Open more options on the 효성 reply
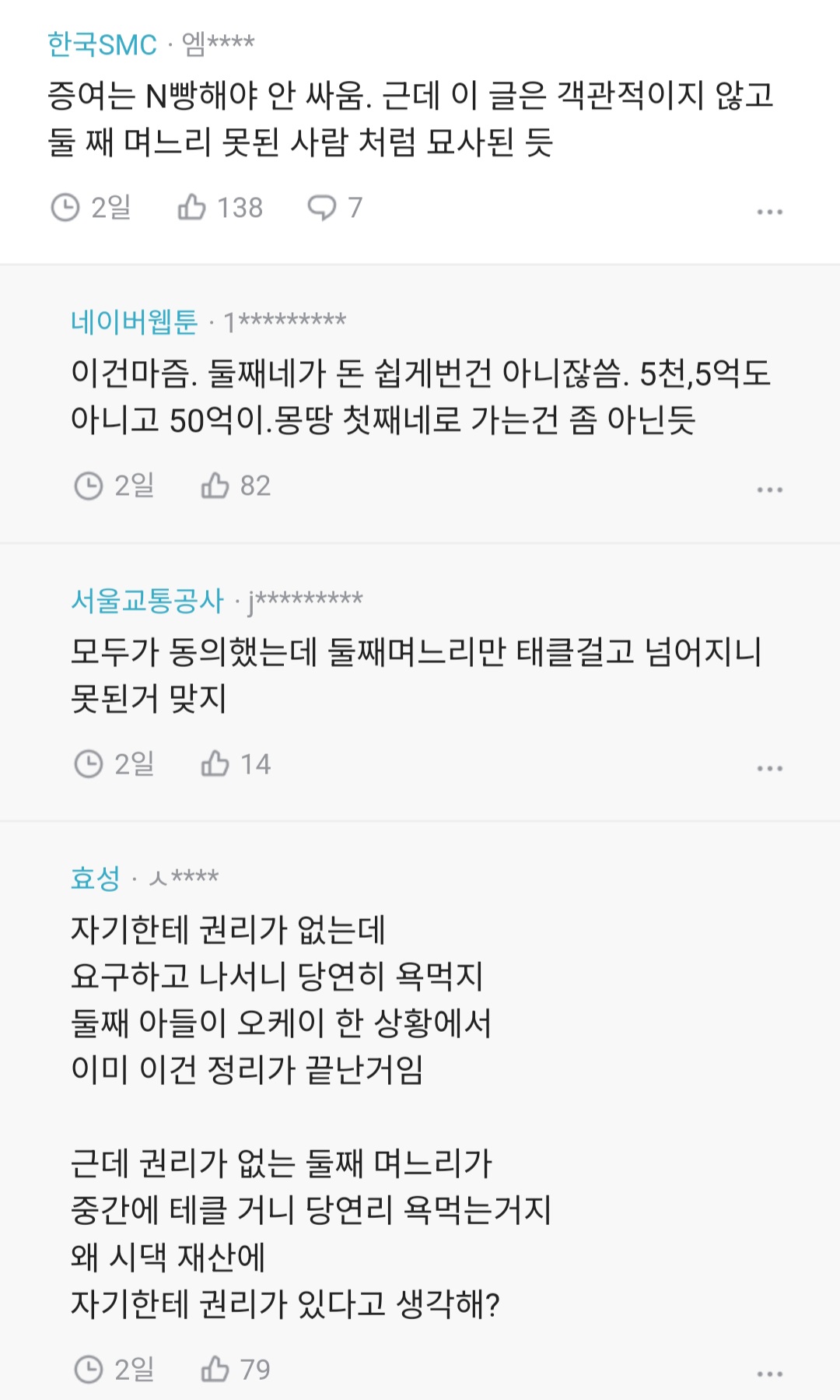 pyautogui.click(x=770, y=1374)
